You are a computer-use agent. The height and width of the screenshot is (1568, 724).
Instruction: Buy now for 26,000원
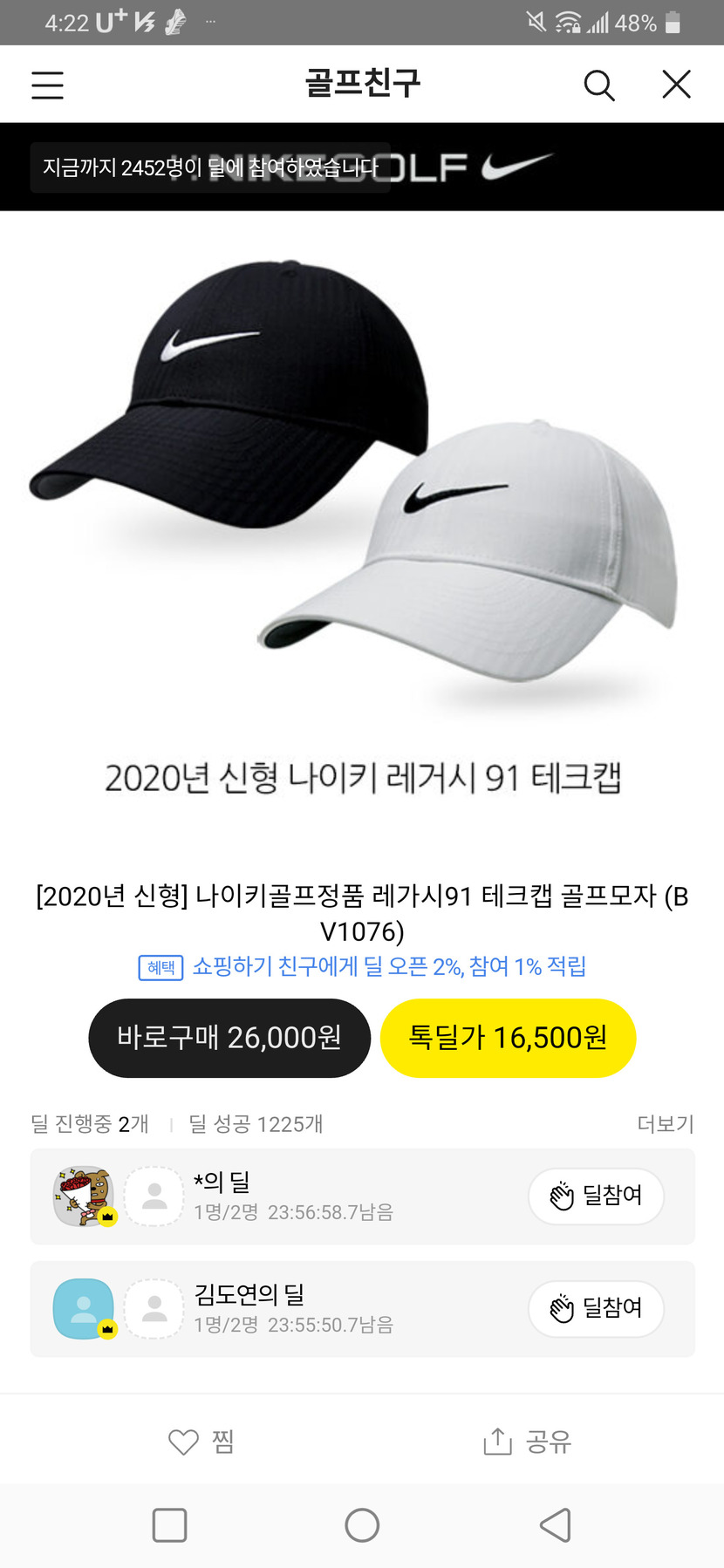pyautogui.click(x=229, y=1038)
